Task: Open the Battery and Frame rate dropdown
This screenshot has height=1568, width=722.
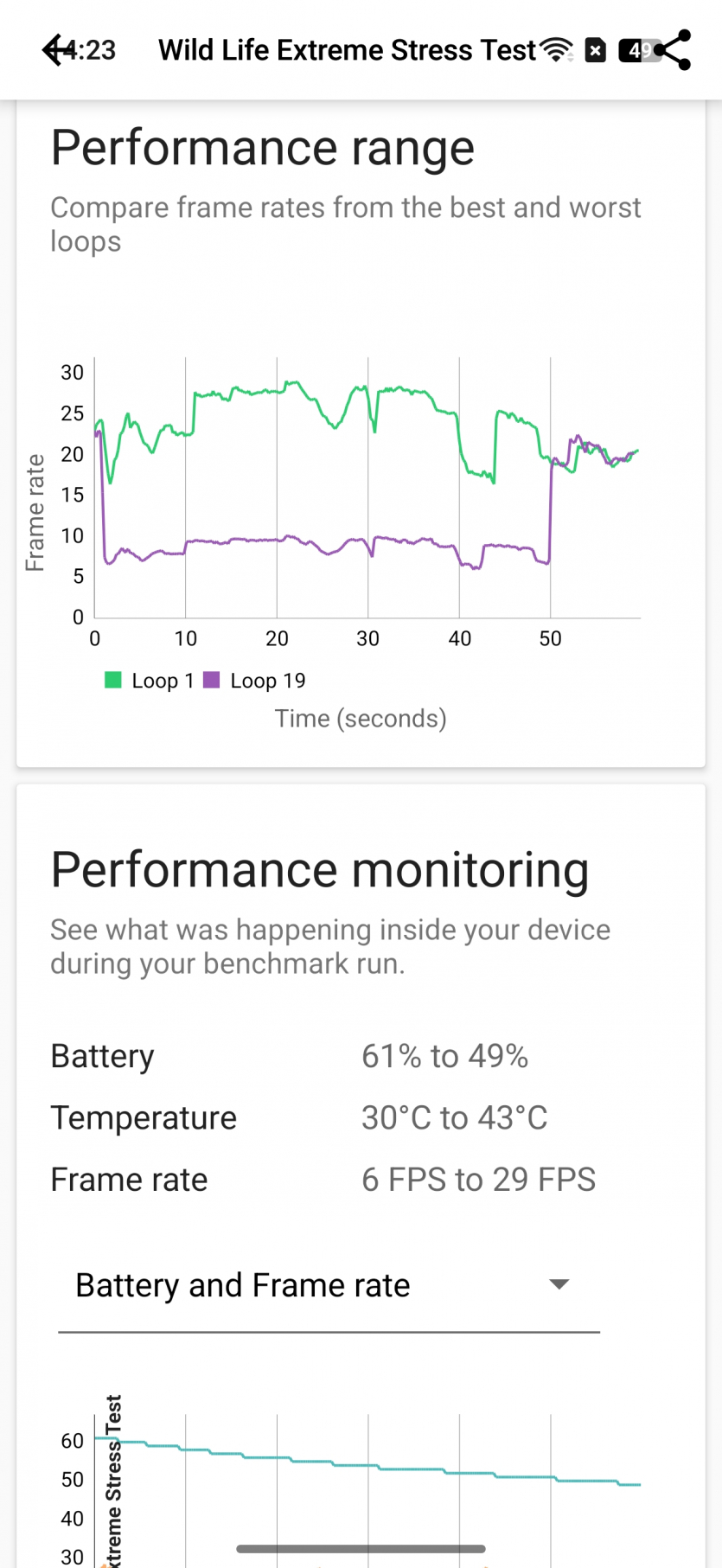Action: [329, 1285]
